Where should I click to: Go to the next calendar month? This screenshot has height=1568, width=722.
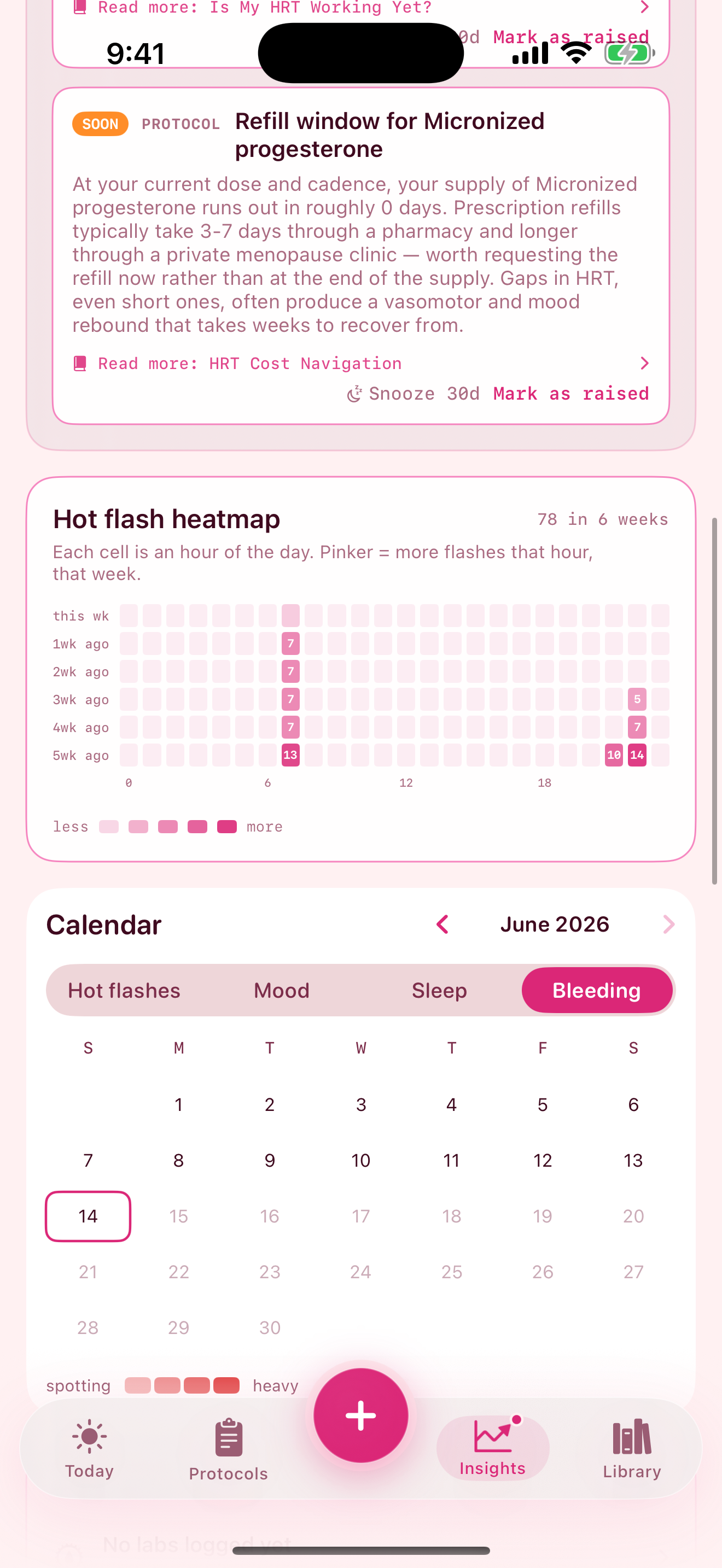click(668, 925)
